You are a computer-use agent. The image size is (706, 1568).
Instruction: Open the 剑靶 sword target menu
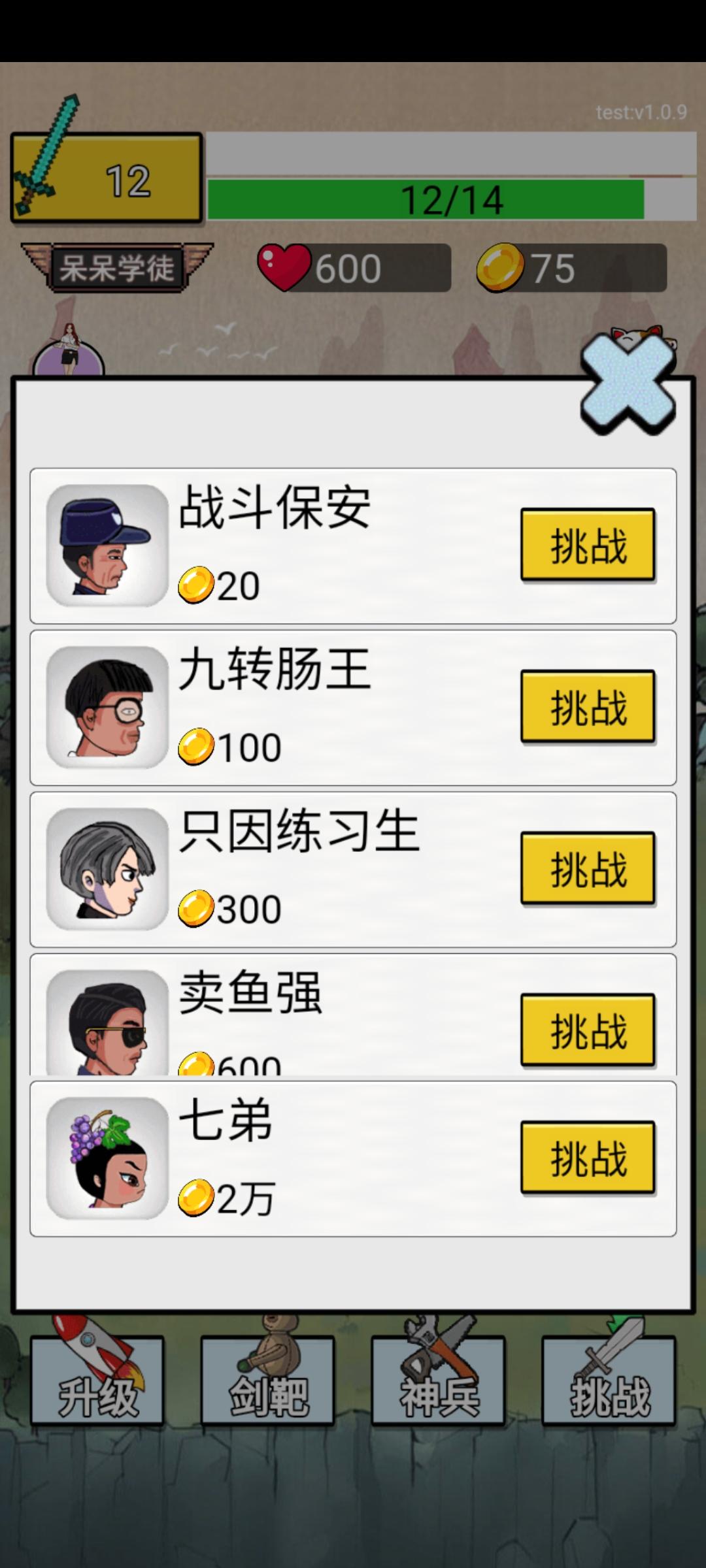268,1379
